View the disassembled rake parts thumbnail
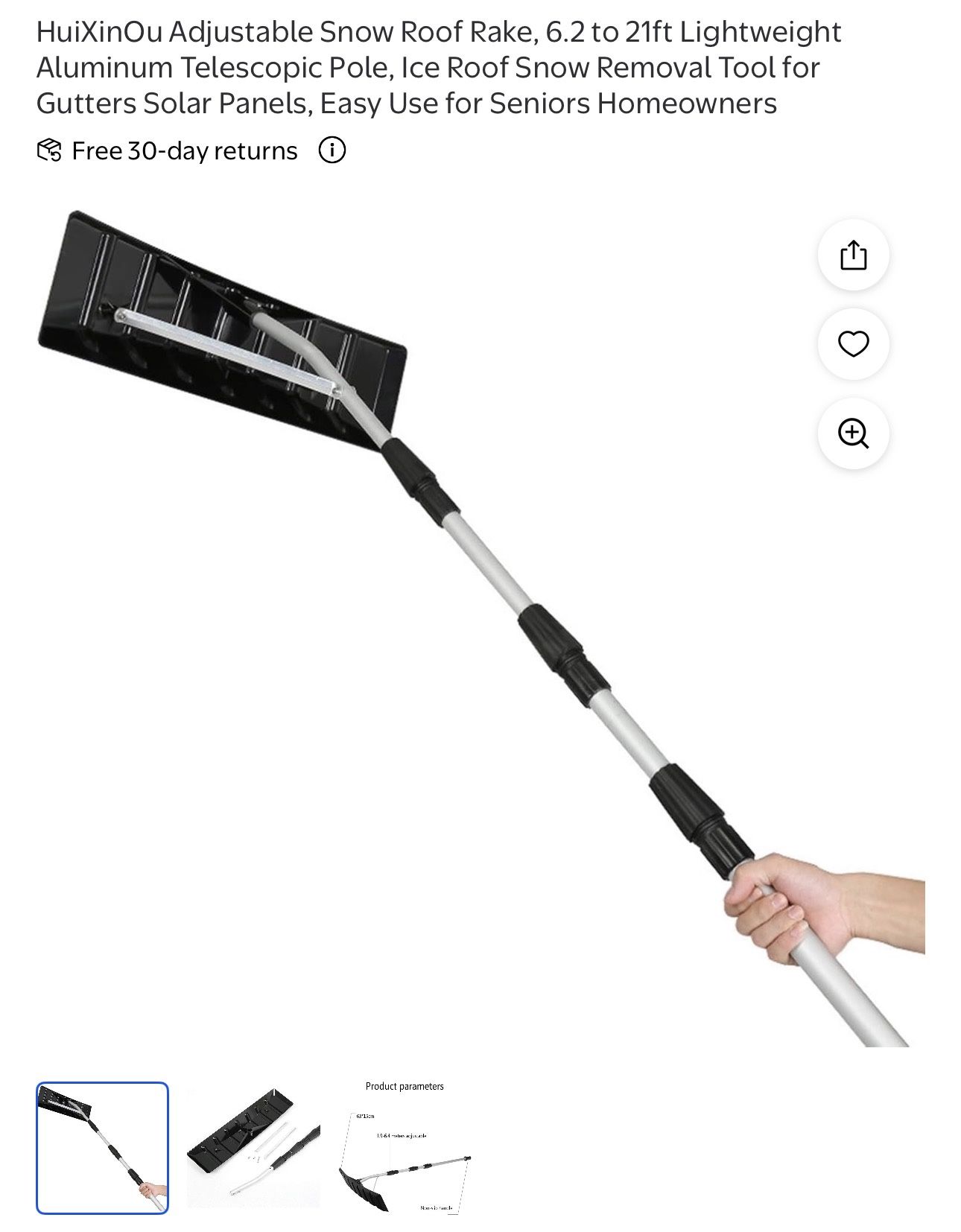This screenshot has width=961, height=1232. point(253,1148)
